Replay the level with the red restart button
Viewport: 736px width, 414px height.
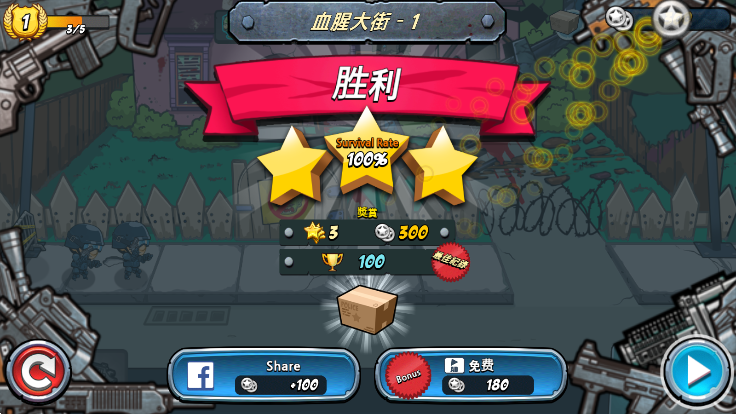point(38,374)
